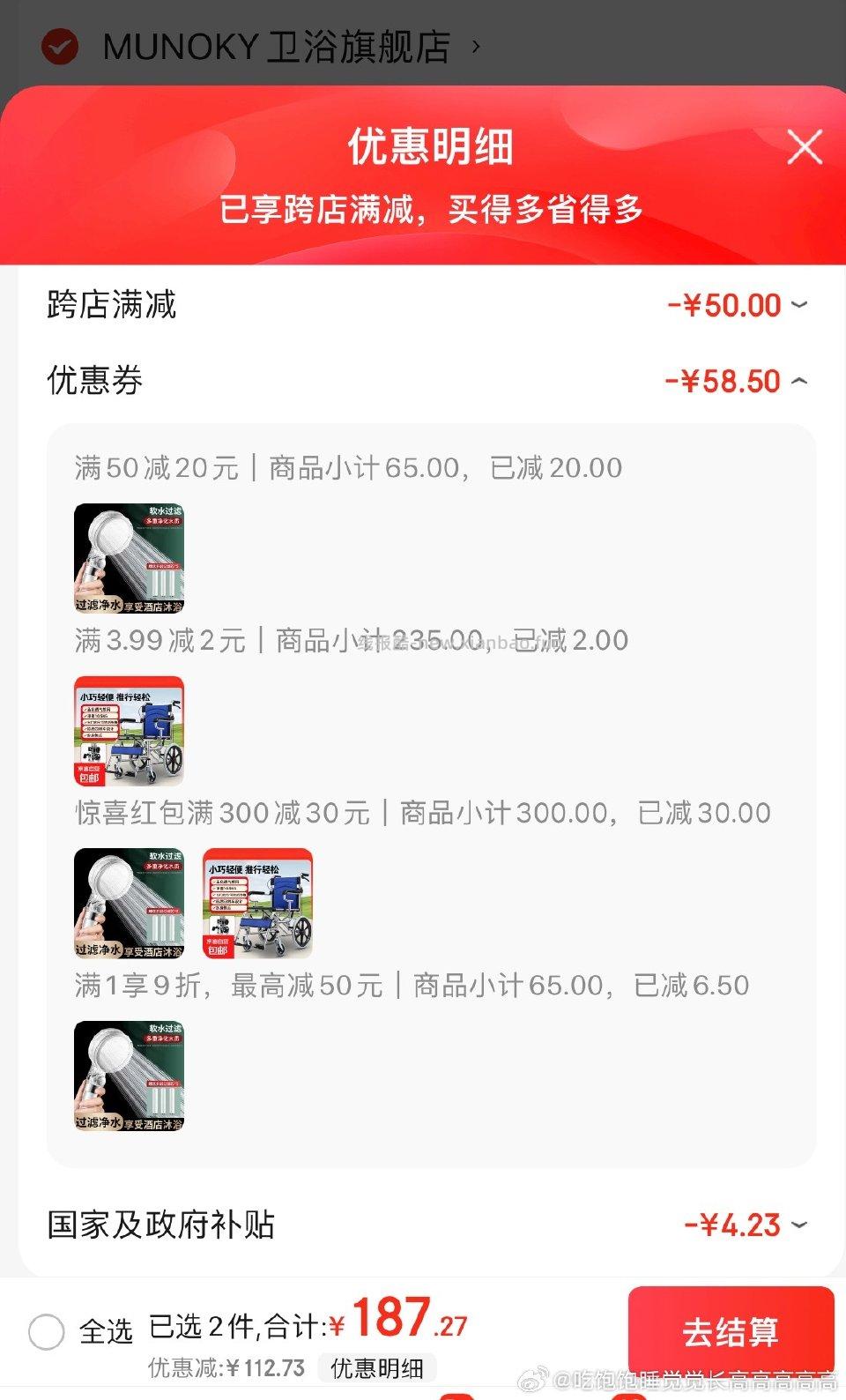The image size is (846, 1400).
Task: Click the arrow next to the store name
Action: pyautogui.click(x=473, y=48)
